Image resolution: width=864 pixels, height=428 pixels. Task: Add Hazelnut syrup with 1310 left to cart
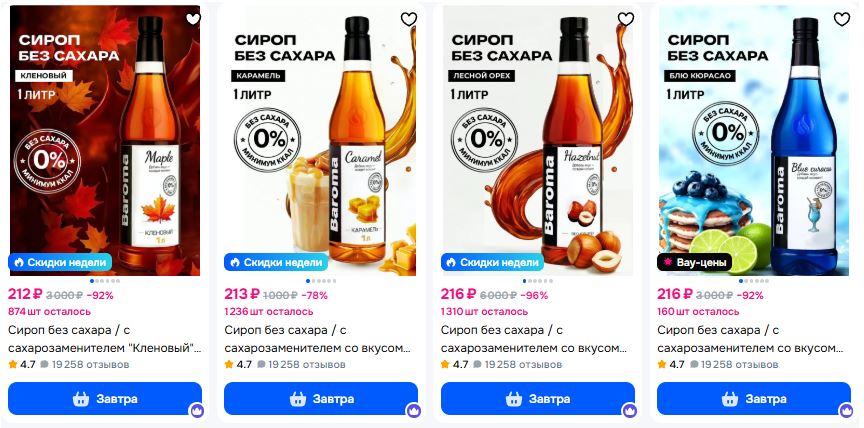point(537,398)
